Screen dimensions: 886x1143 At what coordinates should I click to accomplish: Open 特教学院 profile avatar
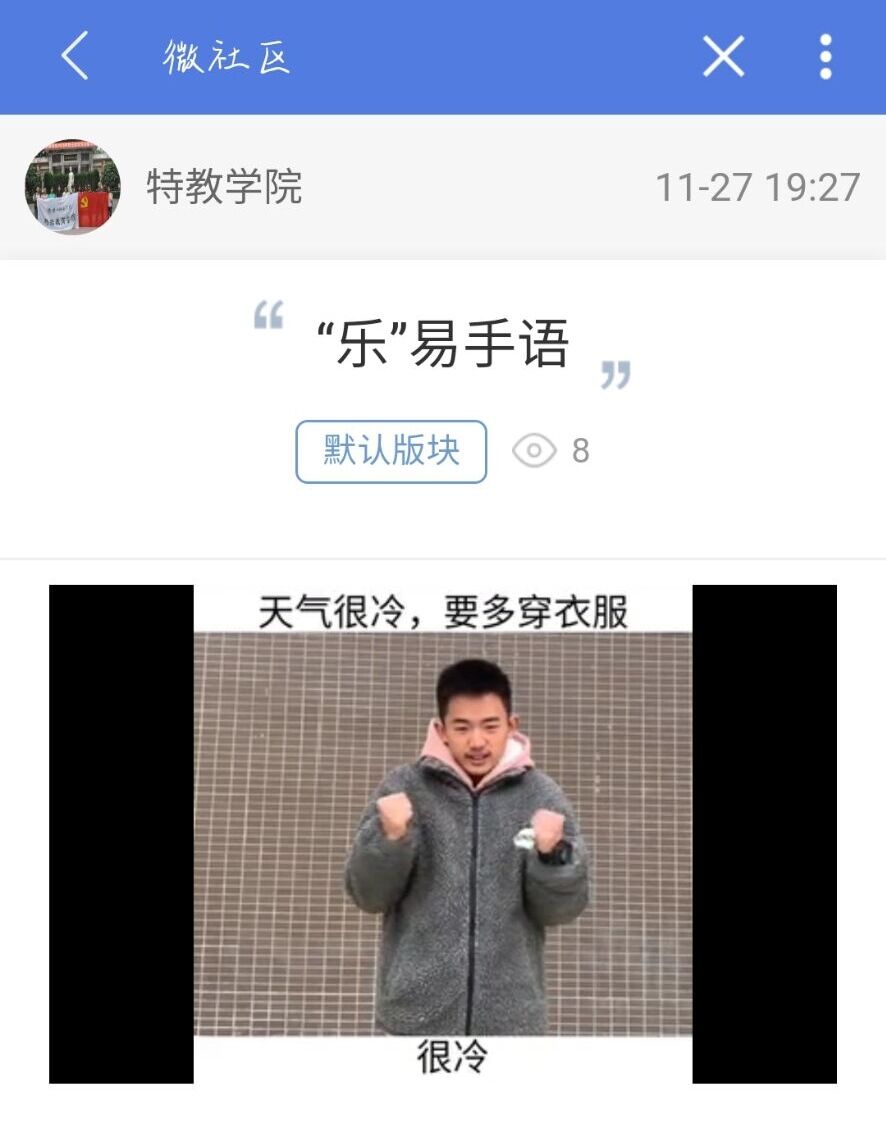pos(73,187)
